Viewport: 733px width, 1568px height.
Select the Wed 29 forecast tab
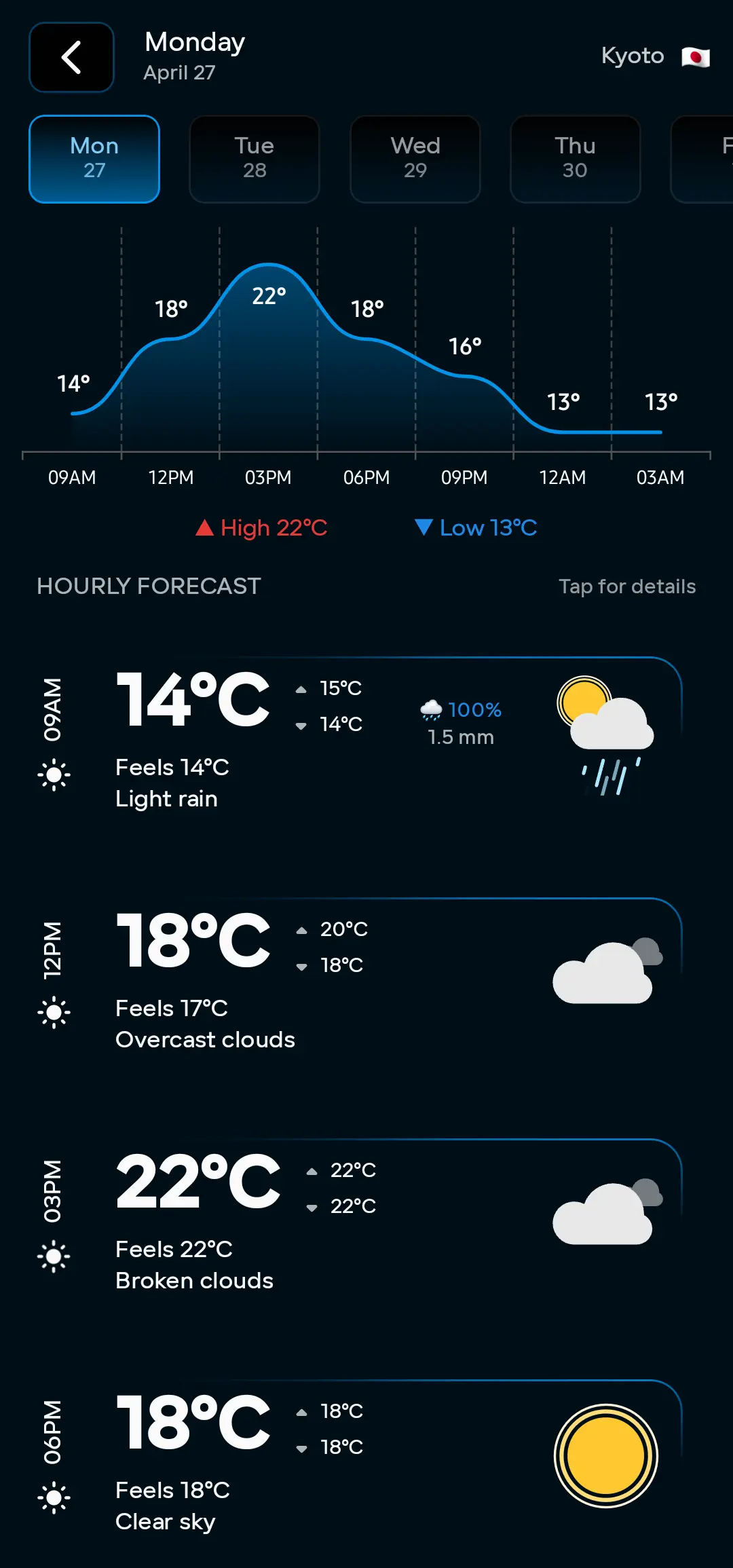click(415, 159)
